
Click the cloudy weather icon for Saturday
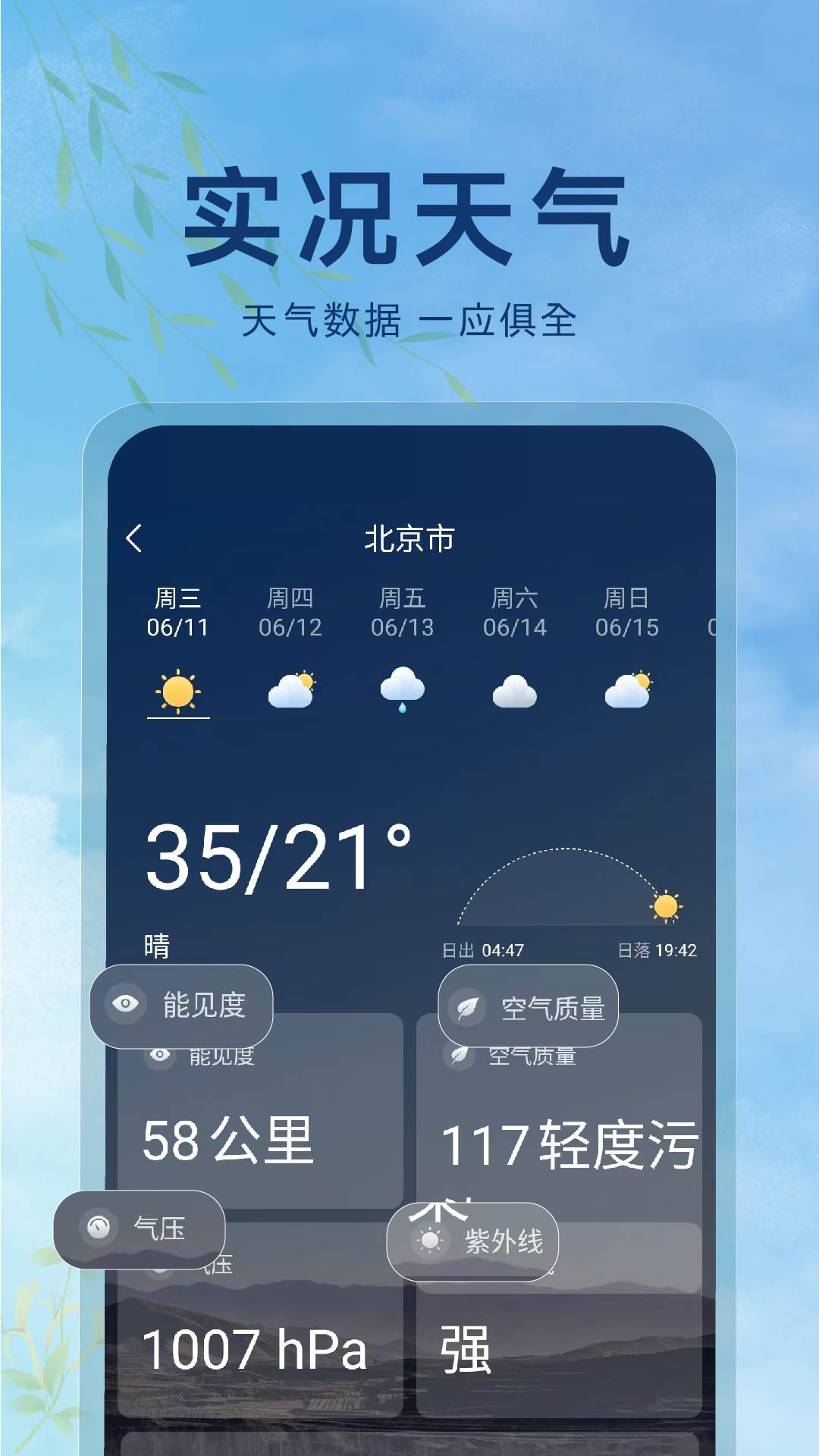point(515,689)
